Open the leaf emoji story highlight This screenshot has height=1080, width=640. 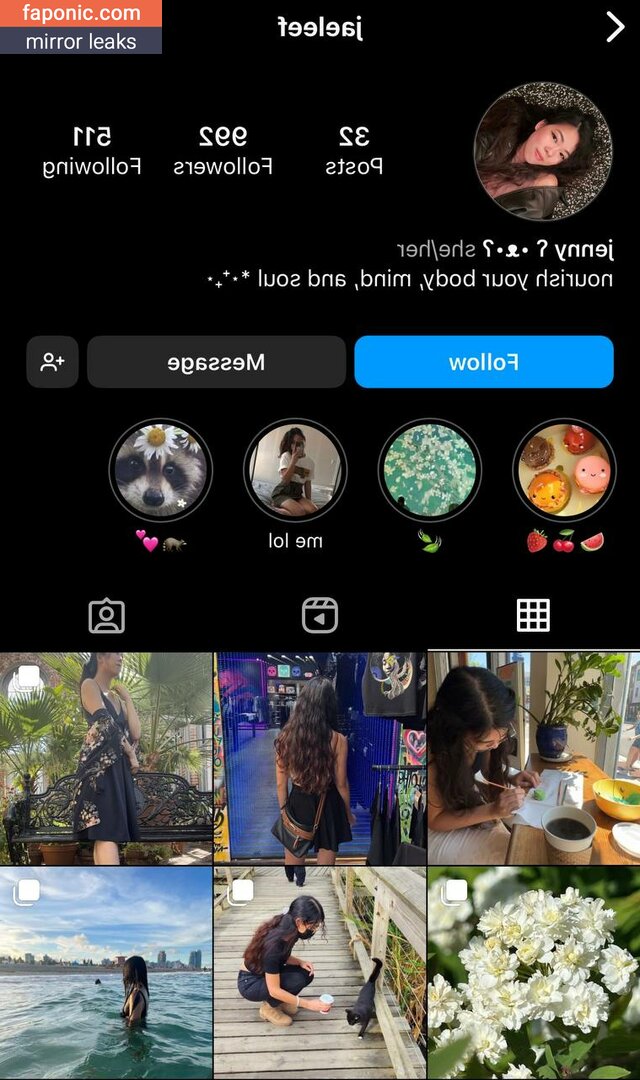tap(429, 470)
